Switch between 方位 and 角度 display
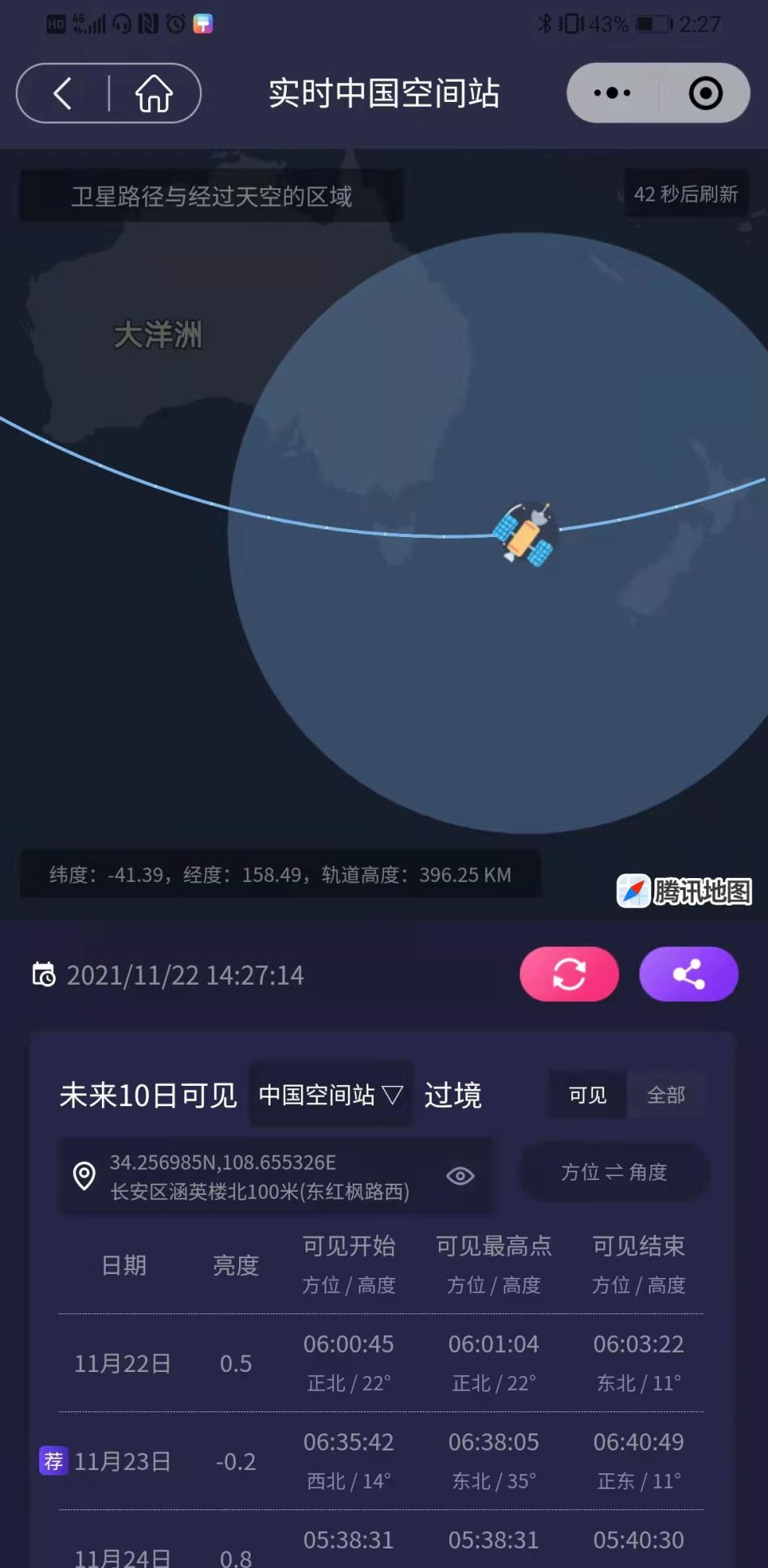Screen dimensions: 768x1568 pyautogui.click(x=614, y=1172)
